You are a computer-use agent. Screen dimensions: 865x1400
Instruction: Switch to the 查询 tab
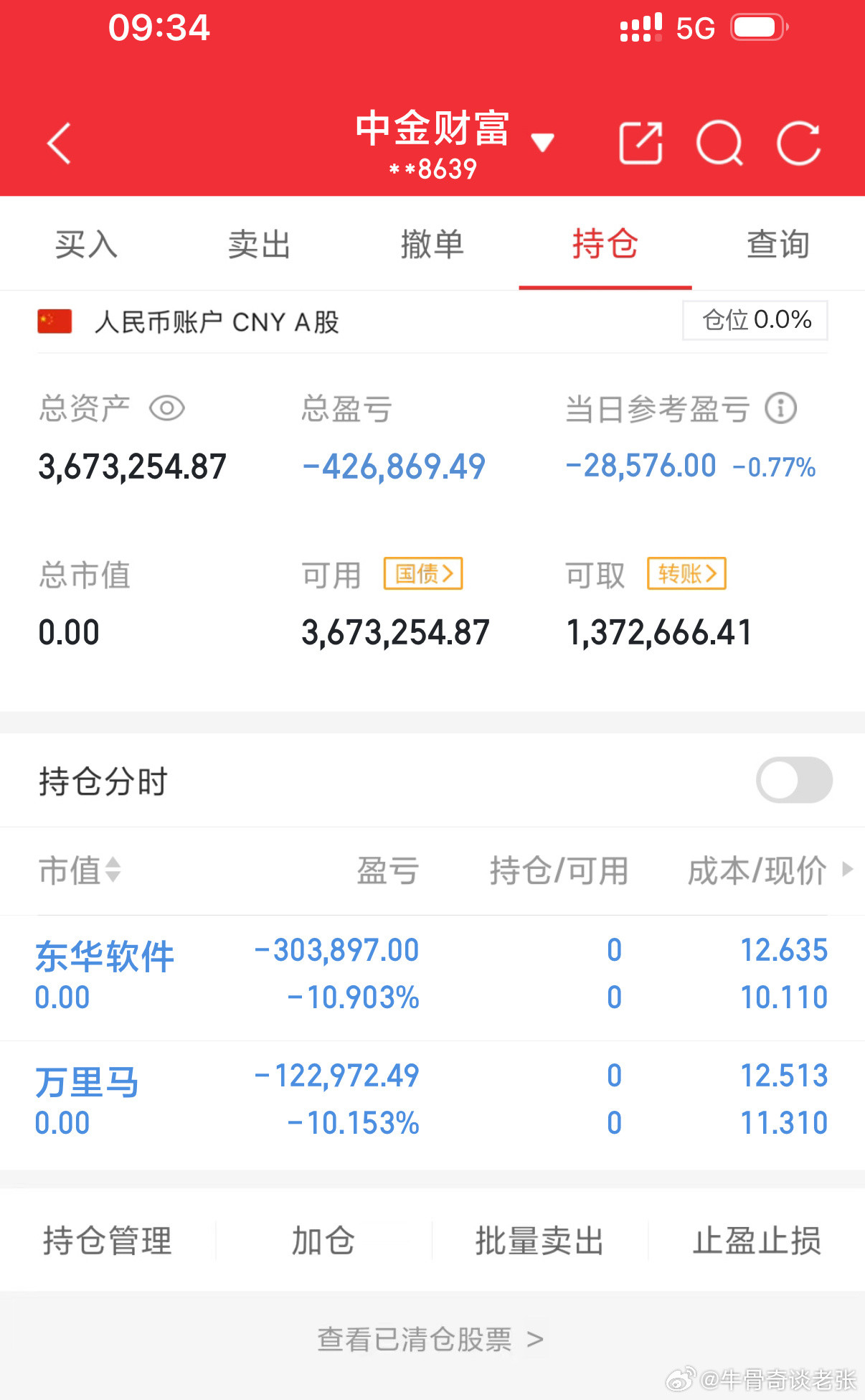tap(777, 244)
